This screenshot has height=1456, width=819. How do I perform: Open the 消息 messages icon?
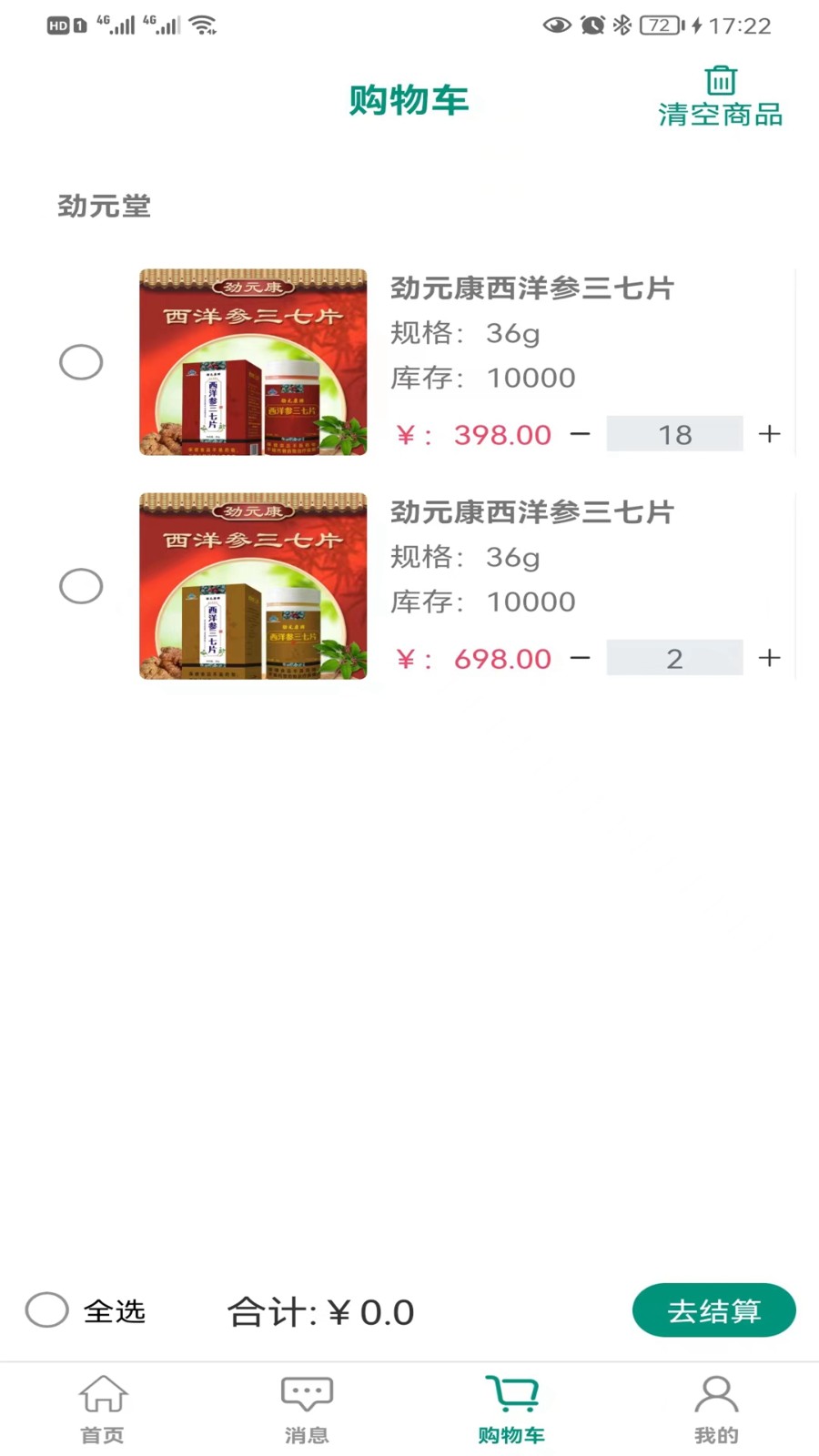point(307,1392)
